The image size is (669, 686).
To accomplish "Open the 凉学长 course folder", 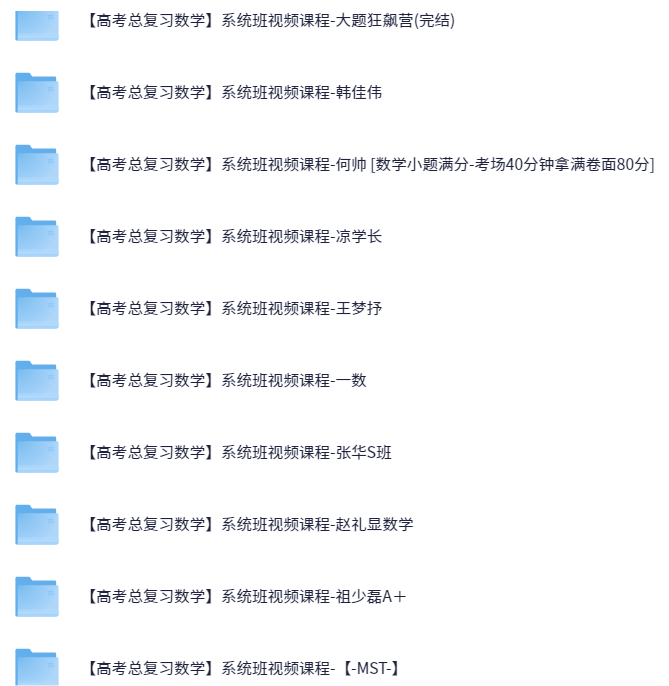I will [233, 237].
